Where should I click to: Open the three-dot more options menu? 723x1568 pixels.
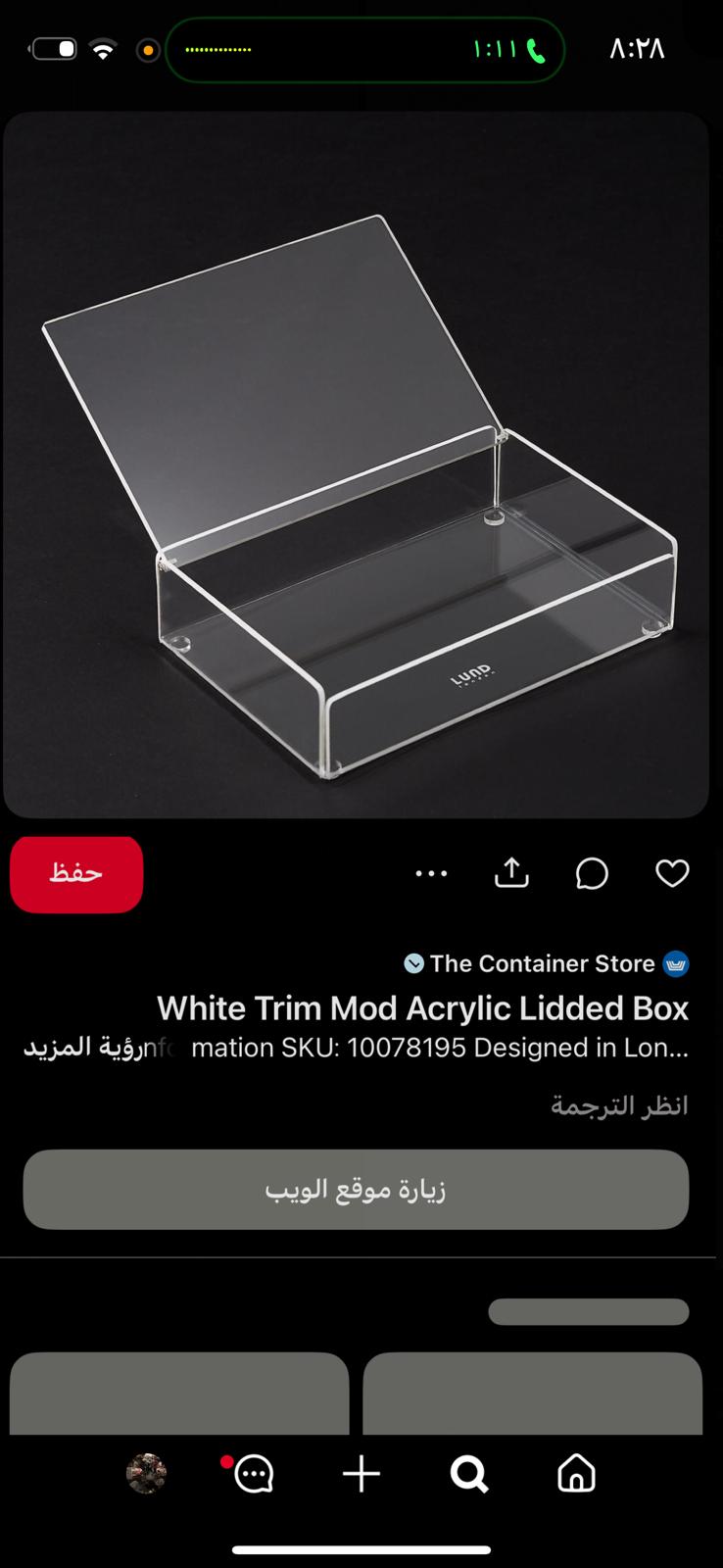click(x=431, y=873)
